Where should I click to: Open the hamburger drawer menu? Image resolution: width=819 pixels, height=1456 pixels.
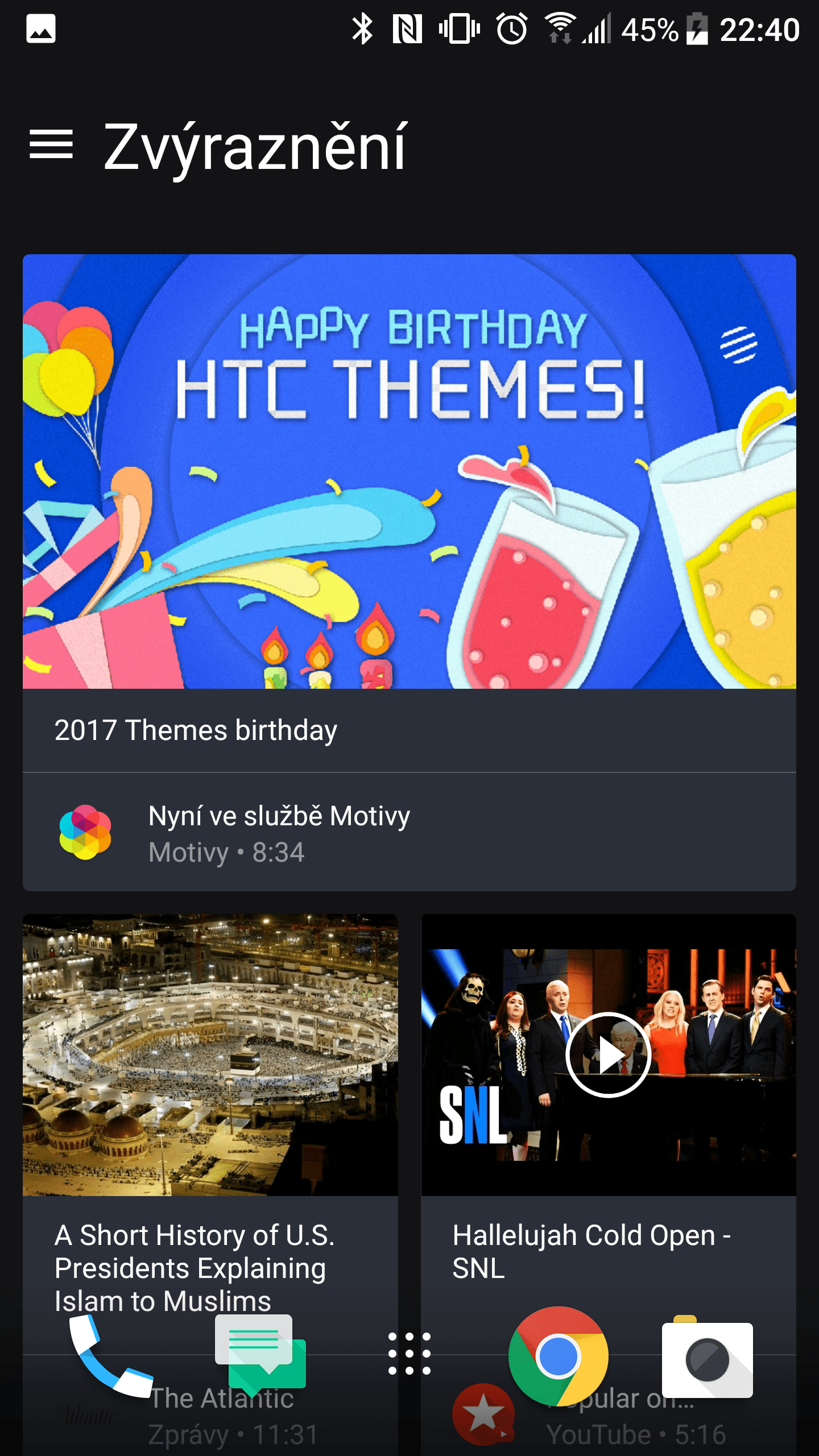click(51, 144)
